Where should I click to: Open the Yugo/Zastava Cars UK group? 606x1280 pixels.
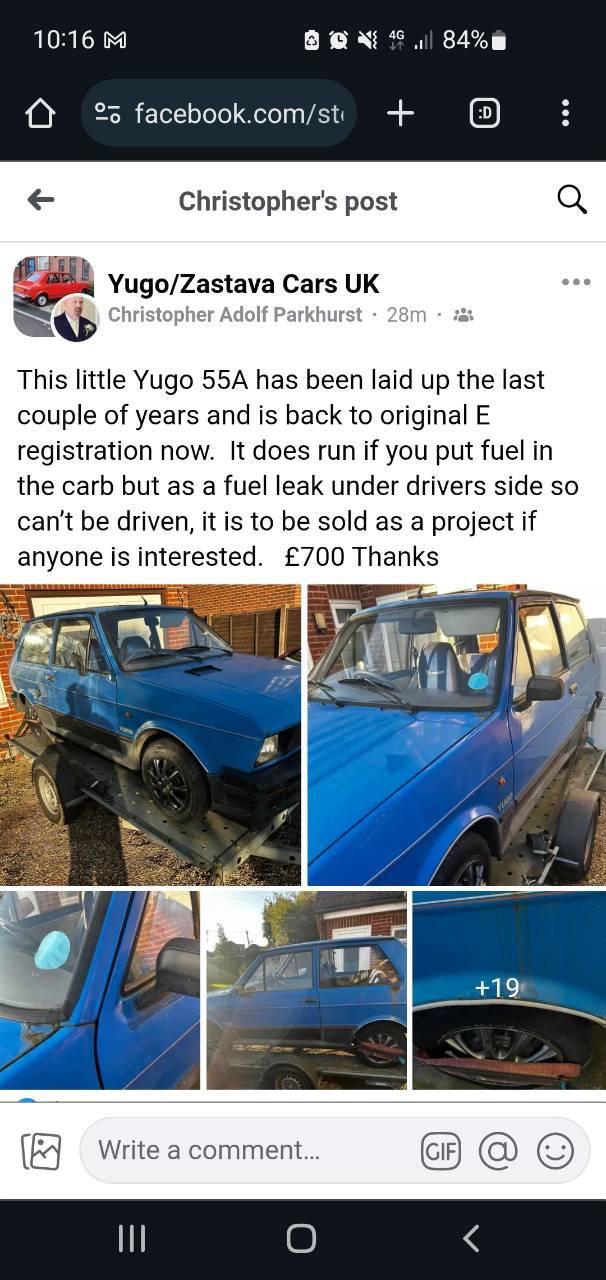coord(243,284)
